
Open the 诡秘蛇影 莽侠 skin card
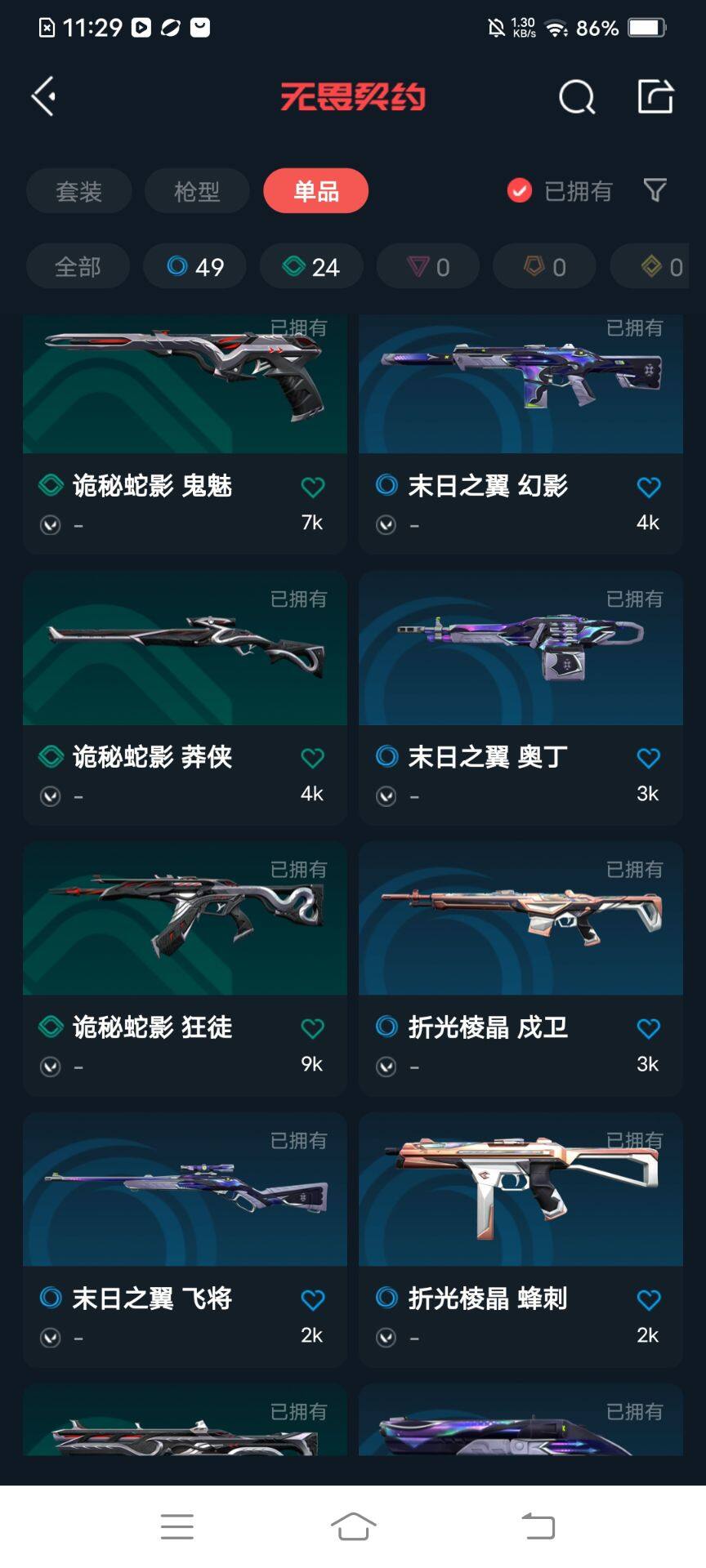click(x=185, y=698)
